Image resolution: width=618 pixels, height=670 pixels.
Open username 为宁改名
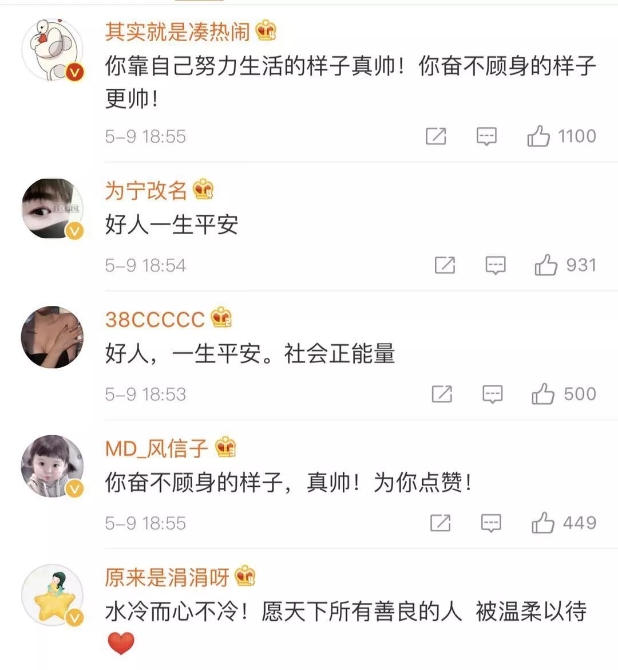coord(146,191)
